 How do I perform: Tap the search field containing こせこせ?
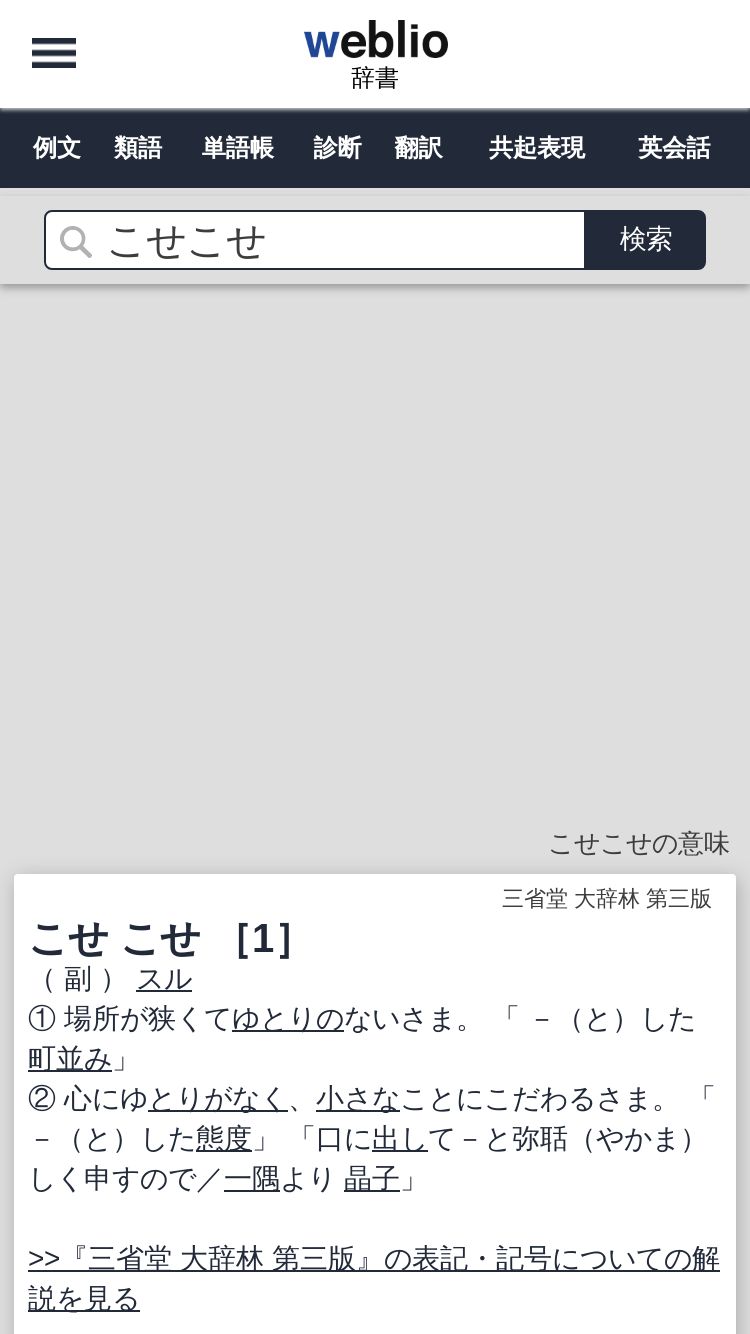[315, 240]
